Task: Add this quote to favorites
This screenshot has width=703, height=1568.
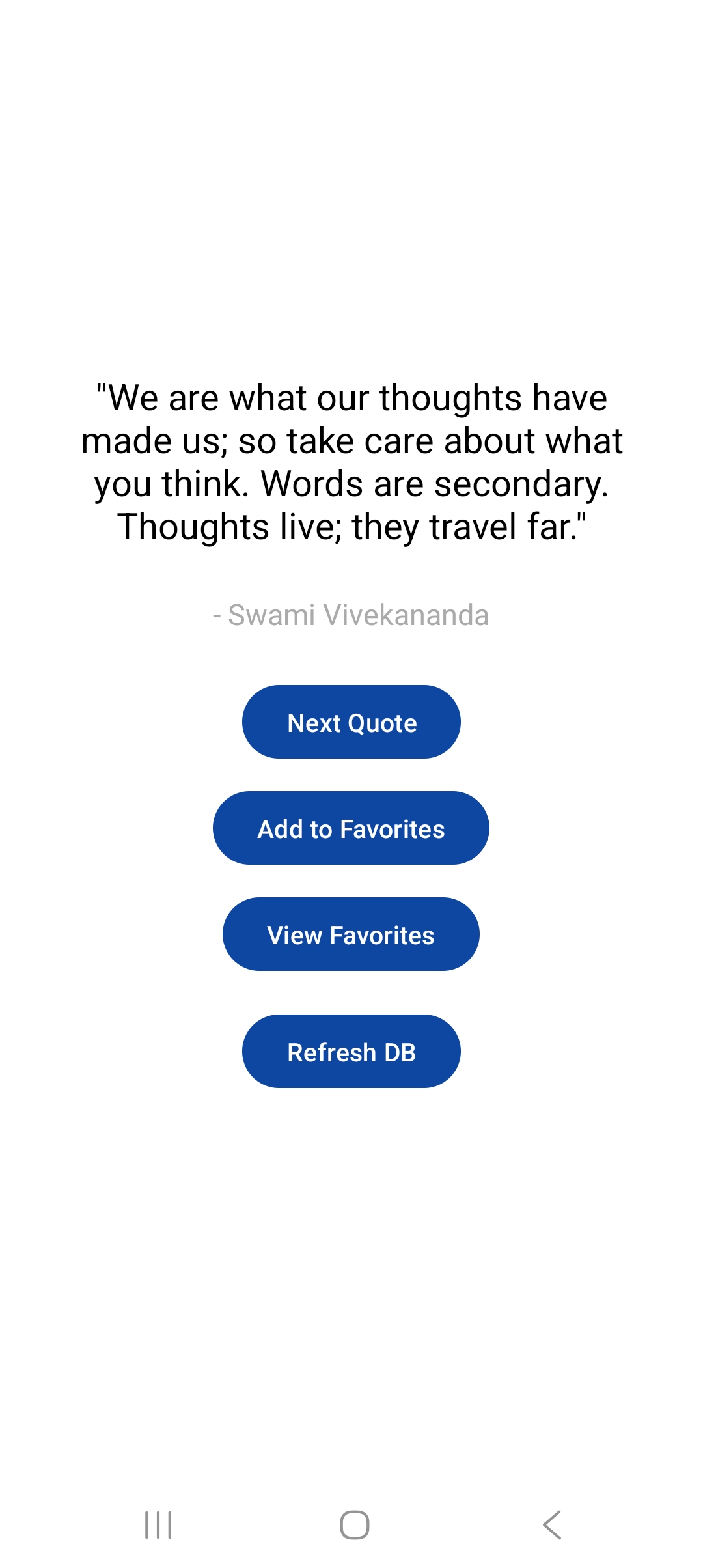Action: tap(351, 828)
